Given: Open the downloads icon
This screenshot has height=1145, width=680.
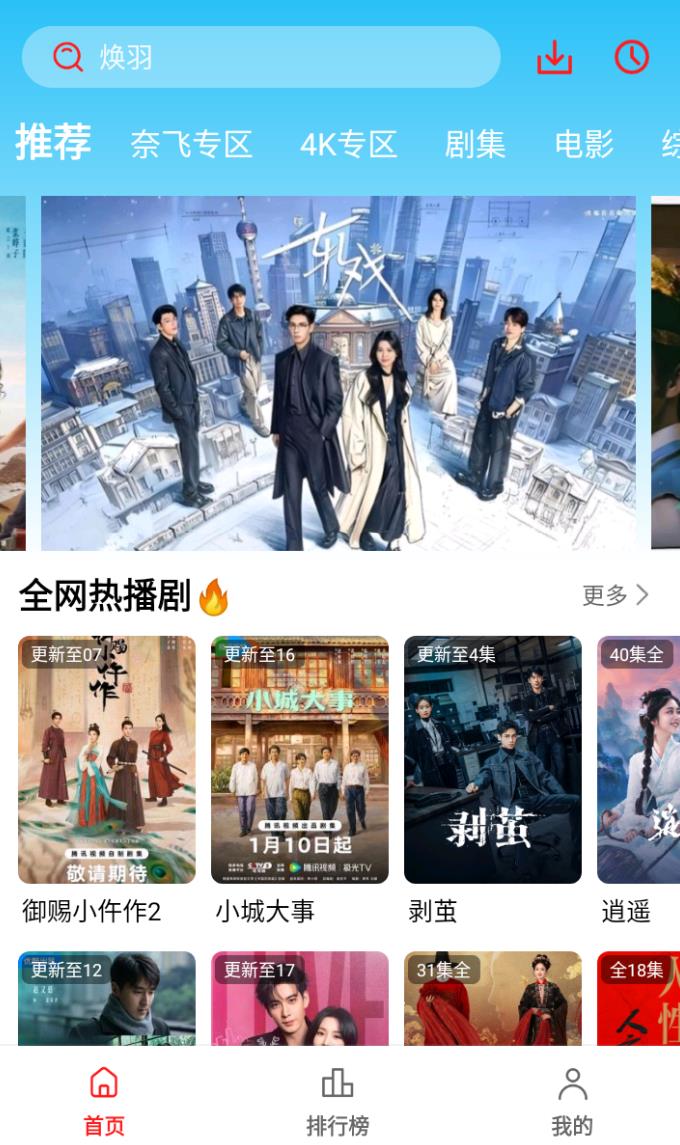Looking at the screenshot, I should [554, 58].
